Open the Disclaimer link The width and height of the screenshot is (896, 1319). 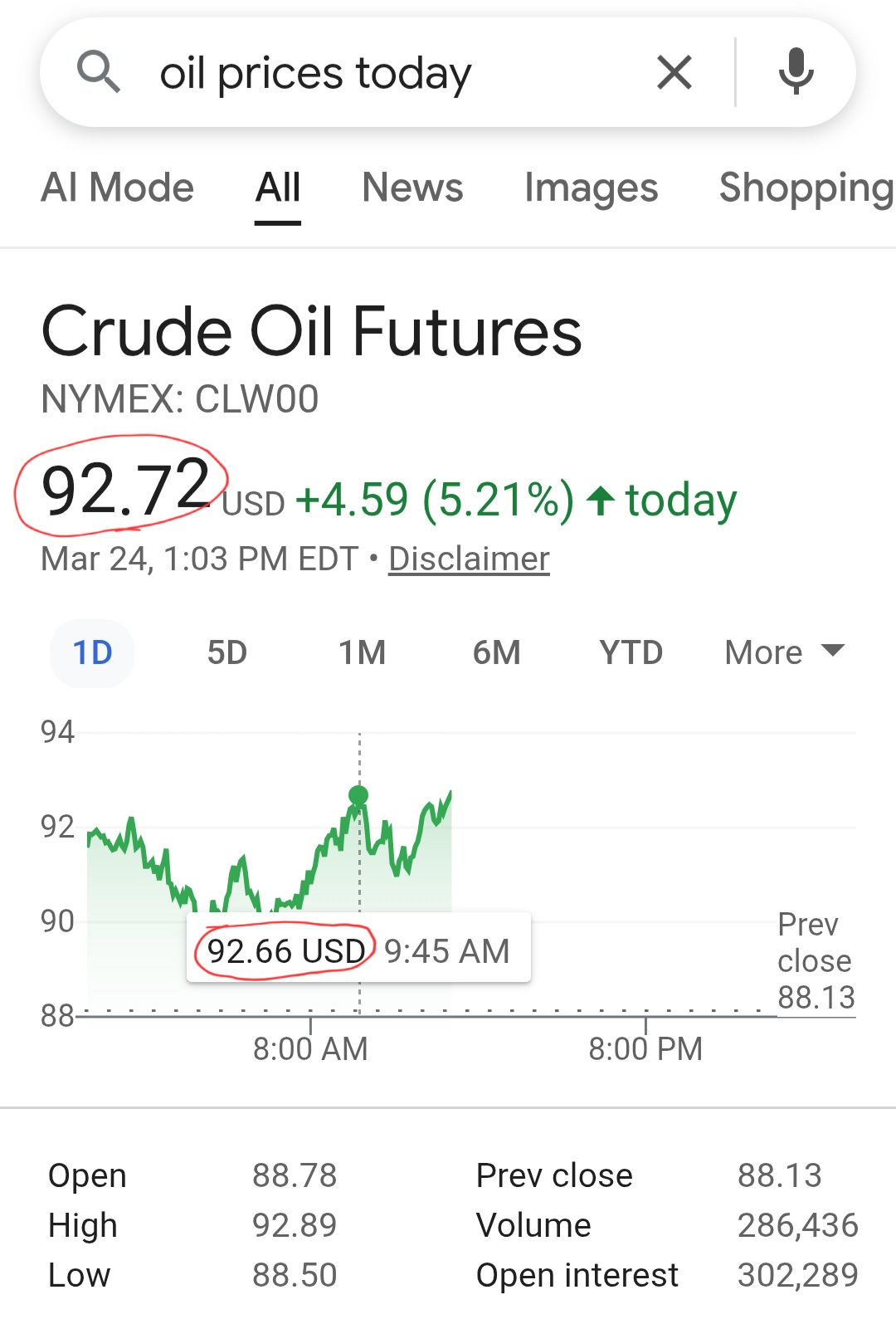pos(469,559)
